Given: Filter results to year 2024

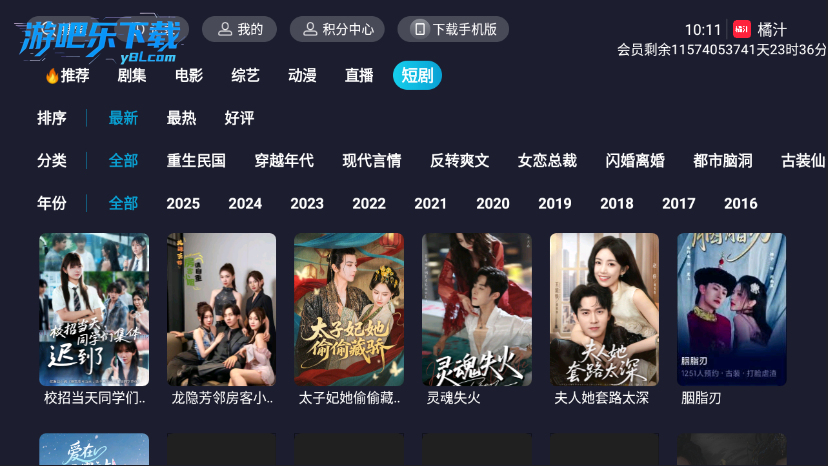Looking at the screenshot, I should [245, 203].
